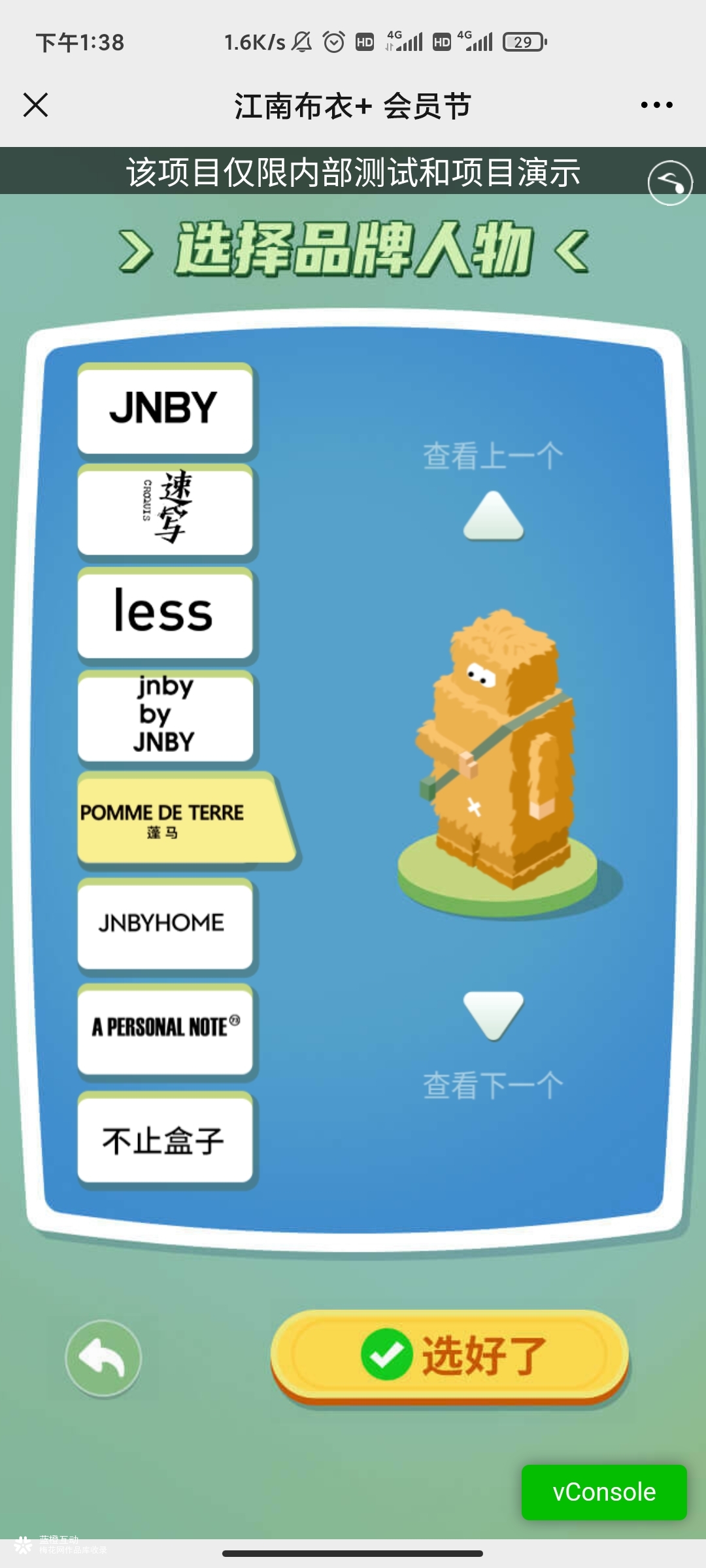This screenshot has height=1568, width=706.
Task: Select the JNBY brand
Action: 165,408
